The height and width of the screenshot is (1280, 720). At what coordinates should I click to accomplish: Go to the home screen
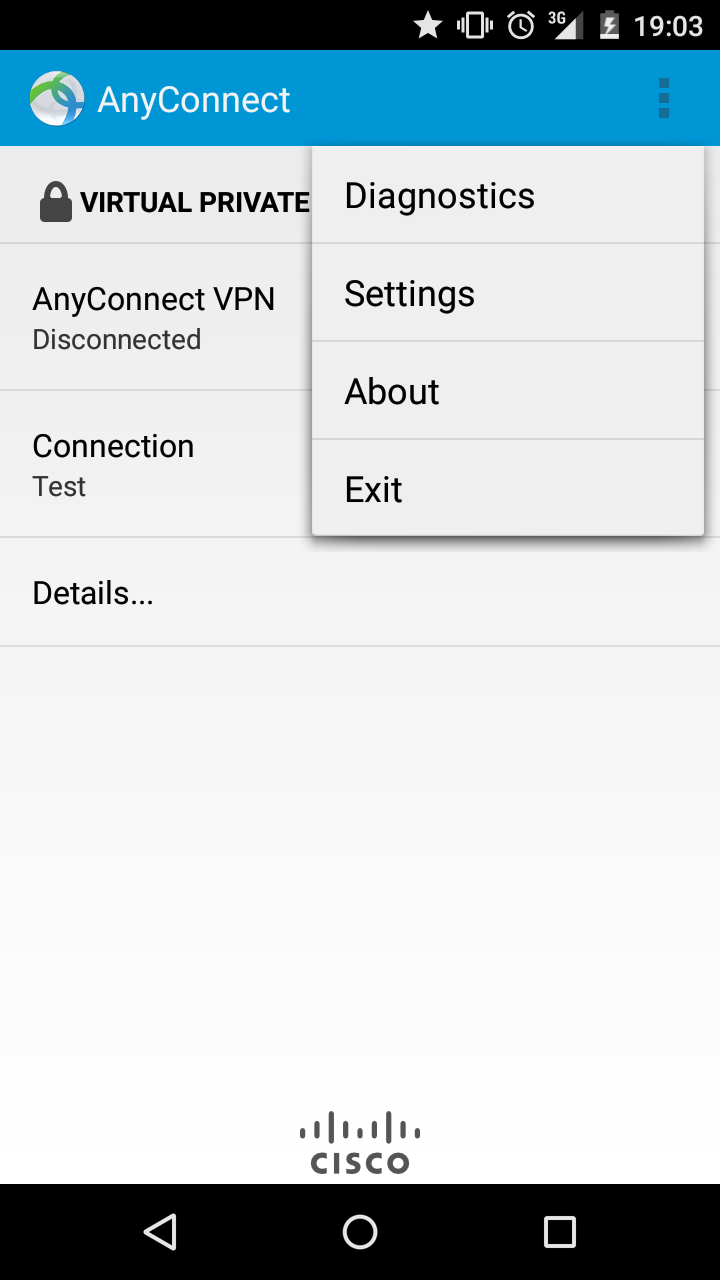pos(360,1232)
